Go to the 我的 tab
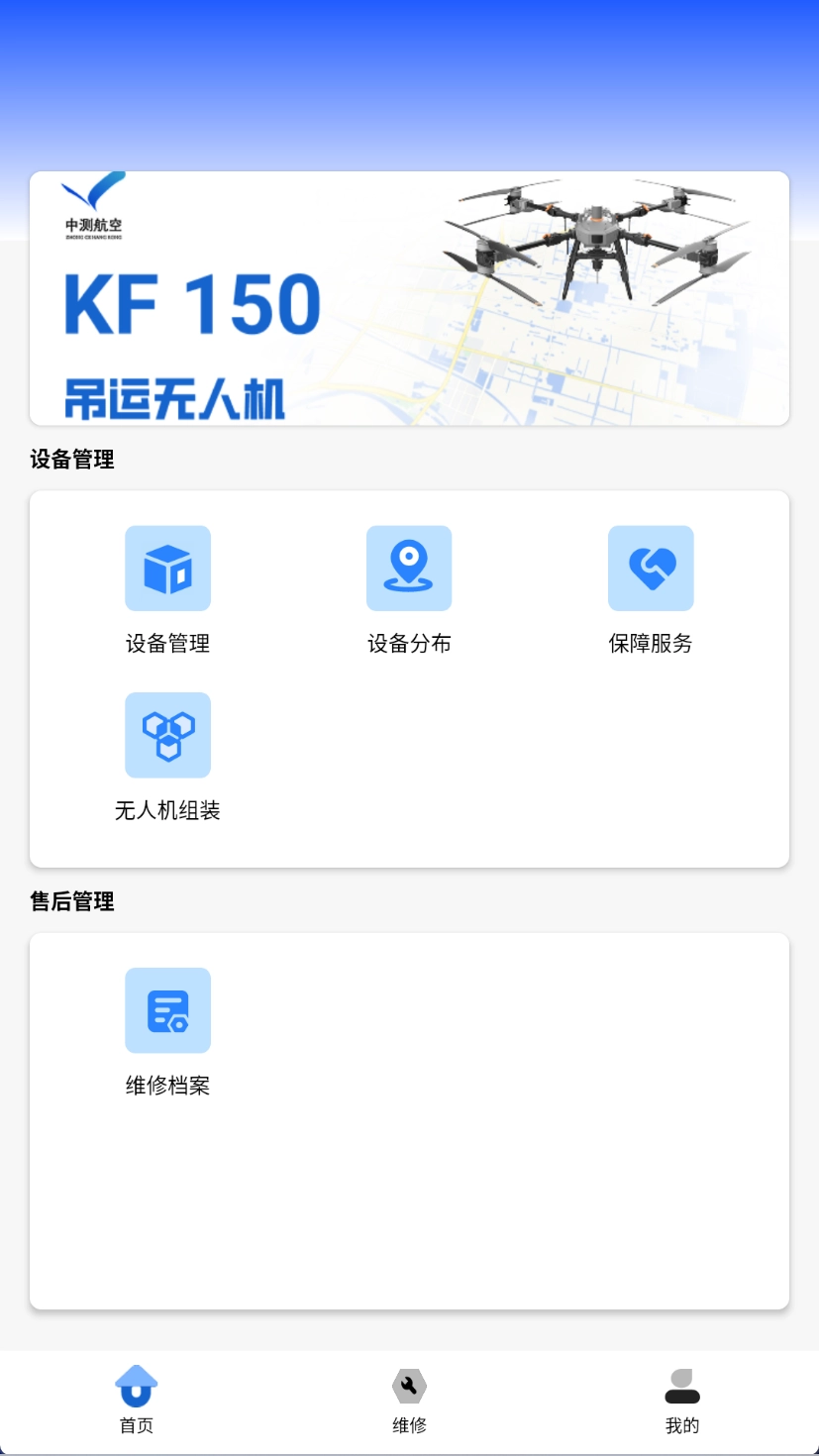The width and height of the screenshot is (819, 1456). pos(682,1401)
